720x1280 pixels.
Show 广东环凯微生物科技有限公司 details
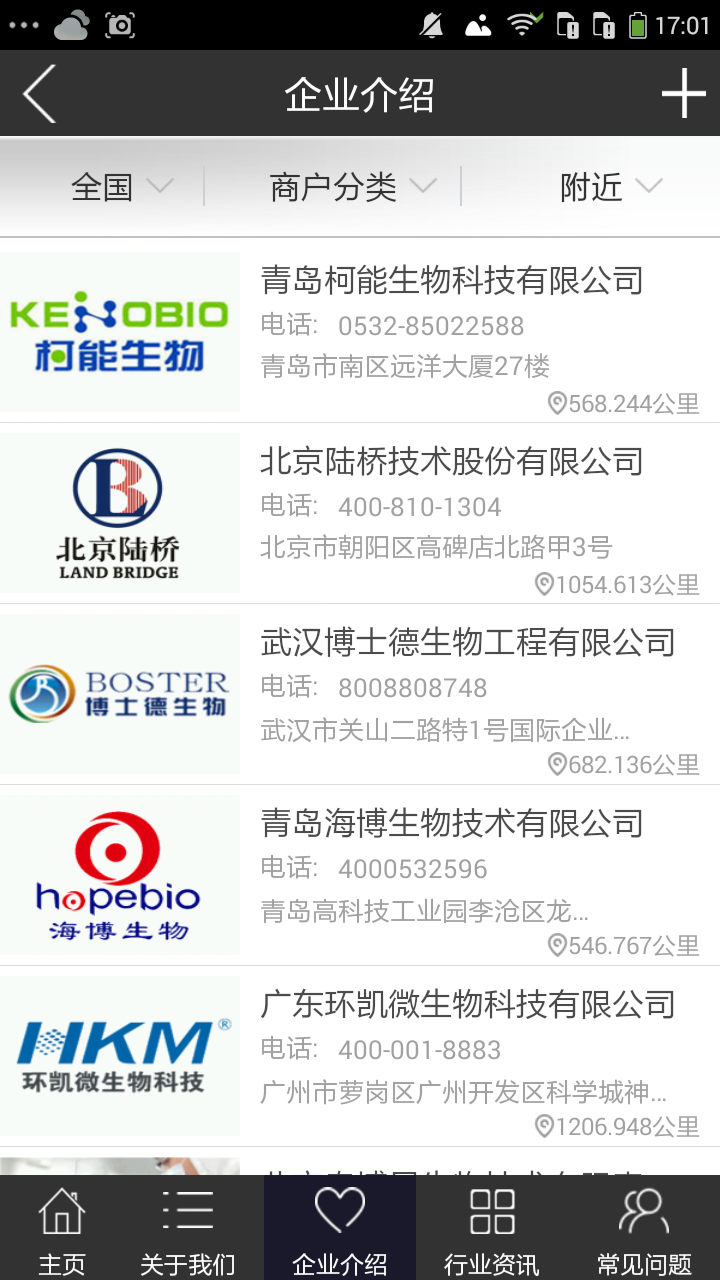pos(467,1005)
